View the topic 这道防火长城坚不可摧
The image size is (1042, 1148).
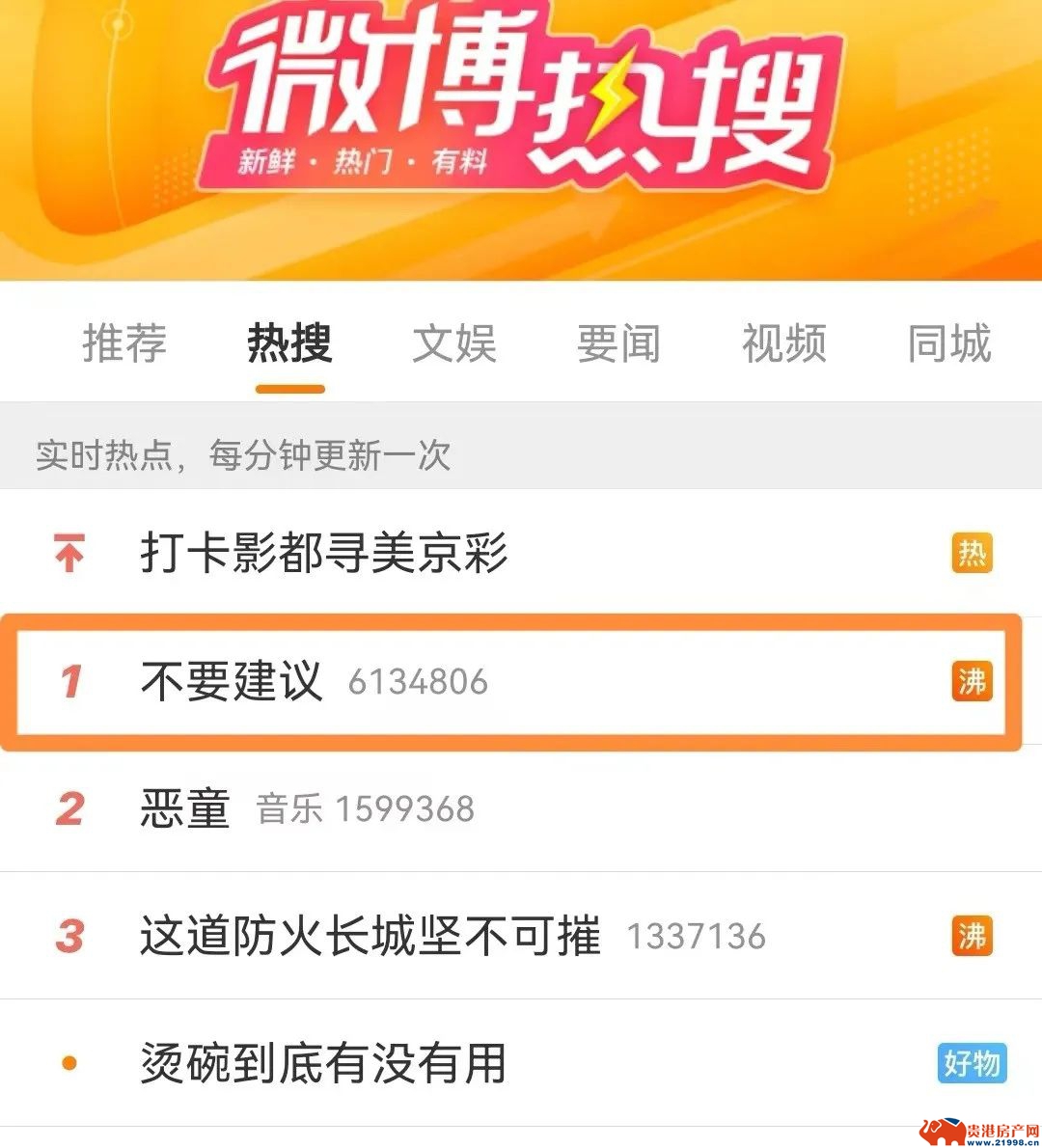point(370,936)
